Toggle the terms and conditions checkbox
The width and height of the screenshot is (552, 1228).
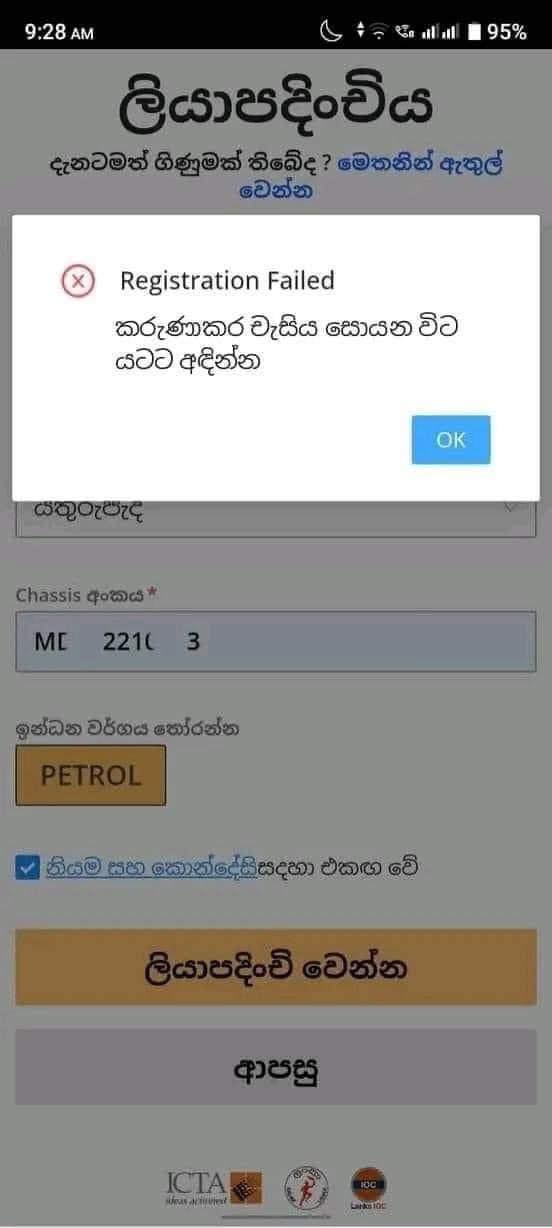coord(28,868)
